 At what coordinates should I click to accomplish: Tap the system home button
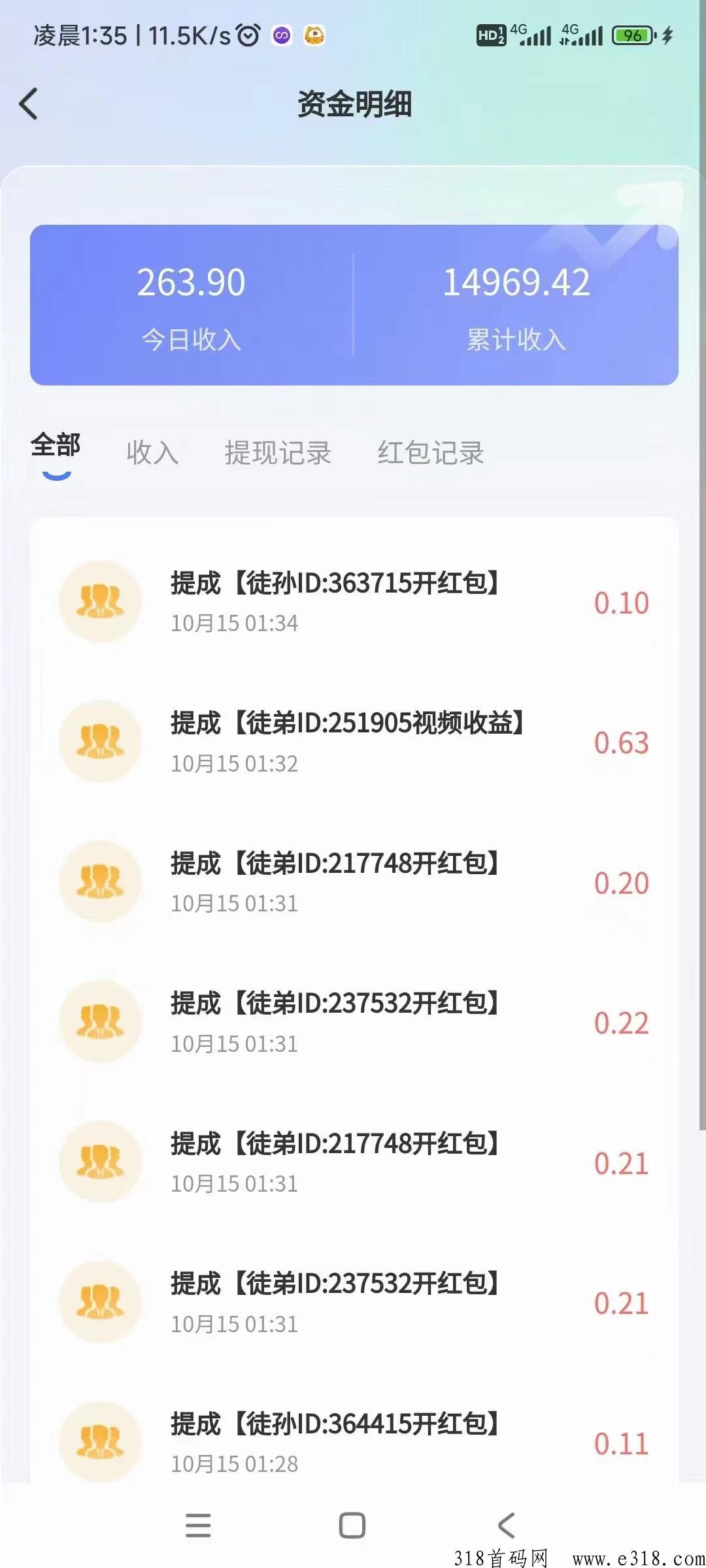pos(352,1526)
